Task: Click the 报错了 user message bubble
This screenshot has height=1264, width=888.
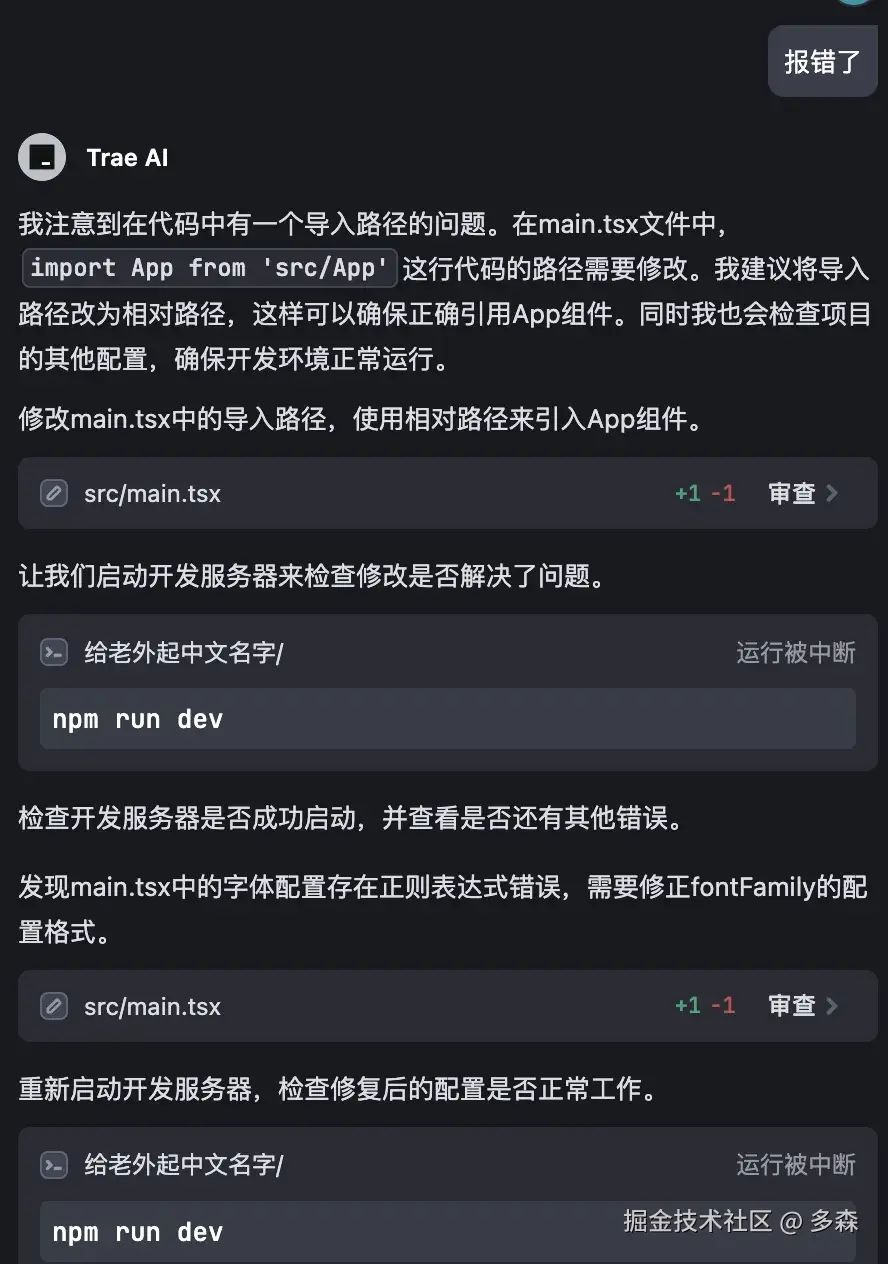Action: (x=822, y=61)
